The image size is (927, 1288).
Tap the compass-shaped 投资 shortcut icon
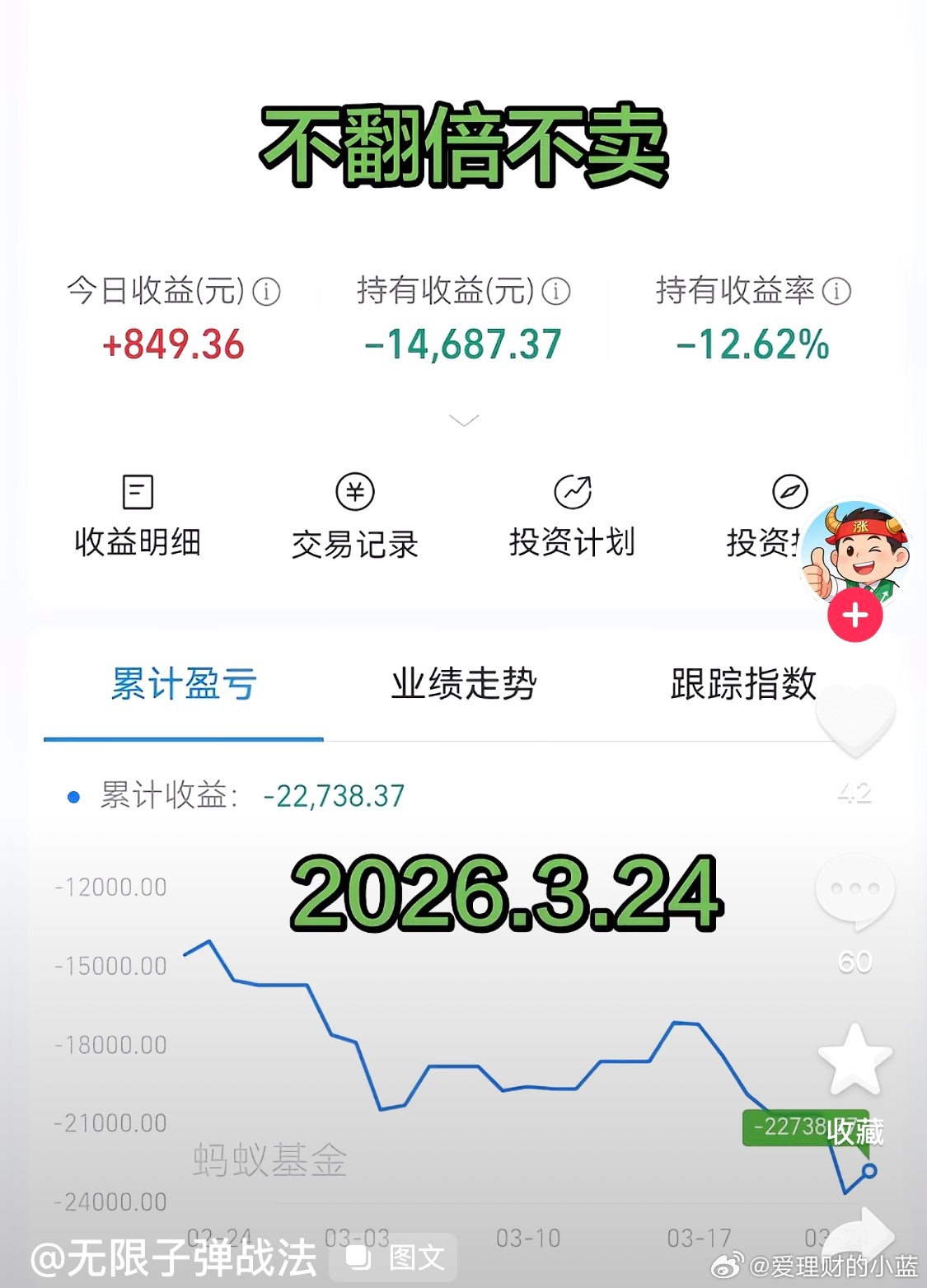click(x=789, y=491)
